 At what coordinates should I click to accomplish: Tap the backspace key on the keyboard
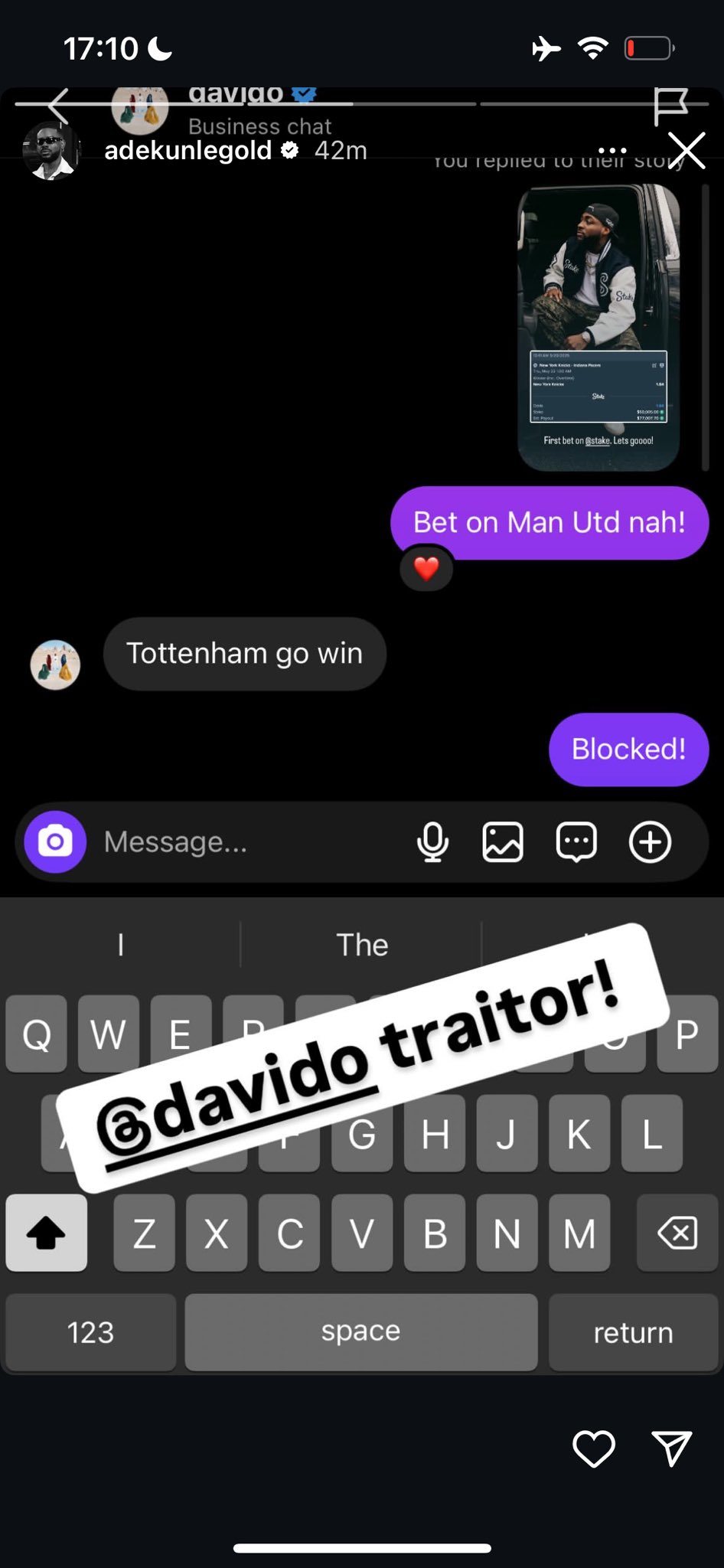pyautogui.click(x=677, y=1233)
